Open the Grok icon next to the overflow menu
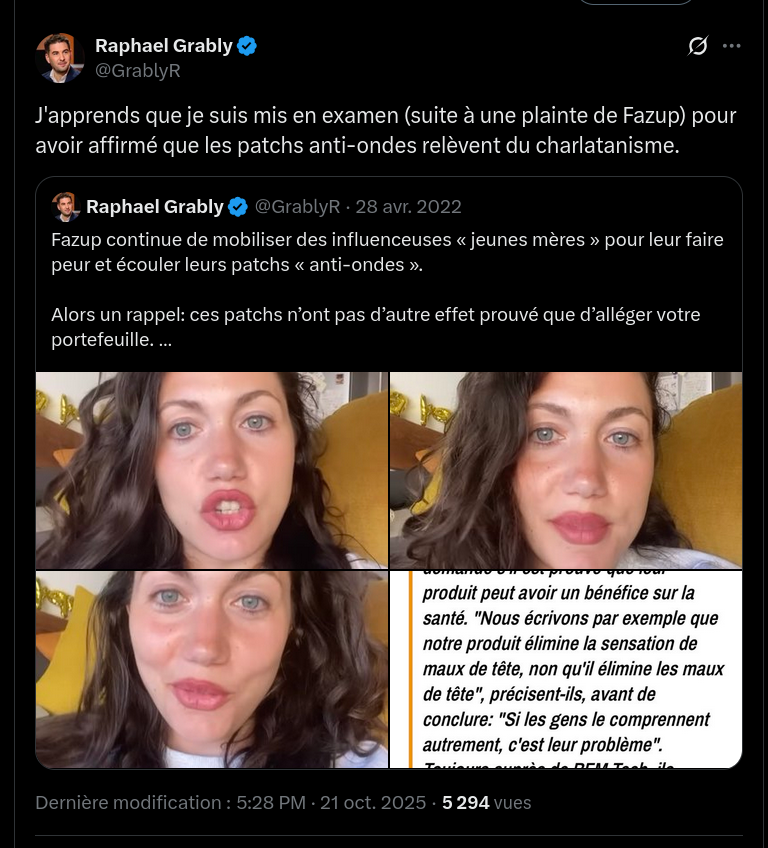This screenshot has width=768, height=848. tap(698, 46)
